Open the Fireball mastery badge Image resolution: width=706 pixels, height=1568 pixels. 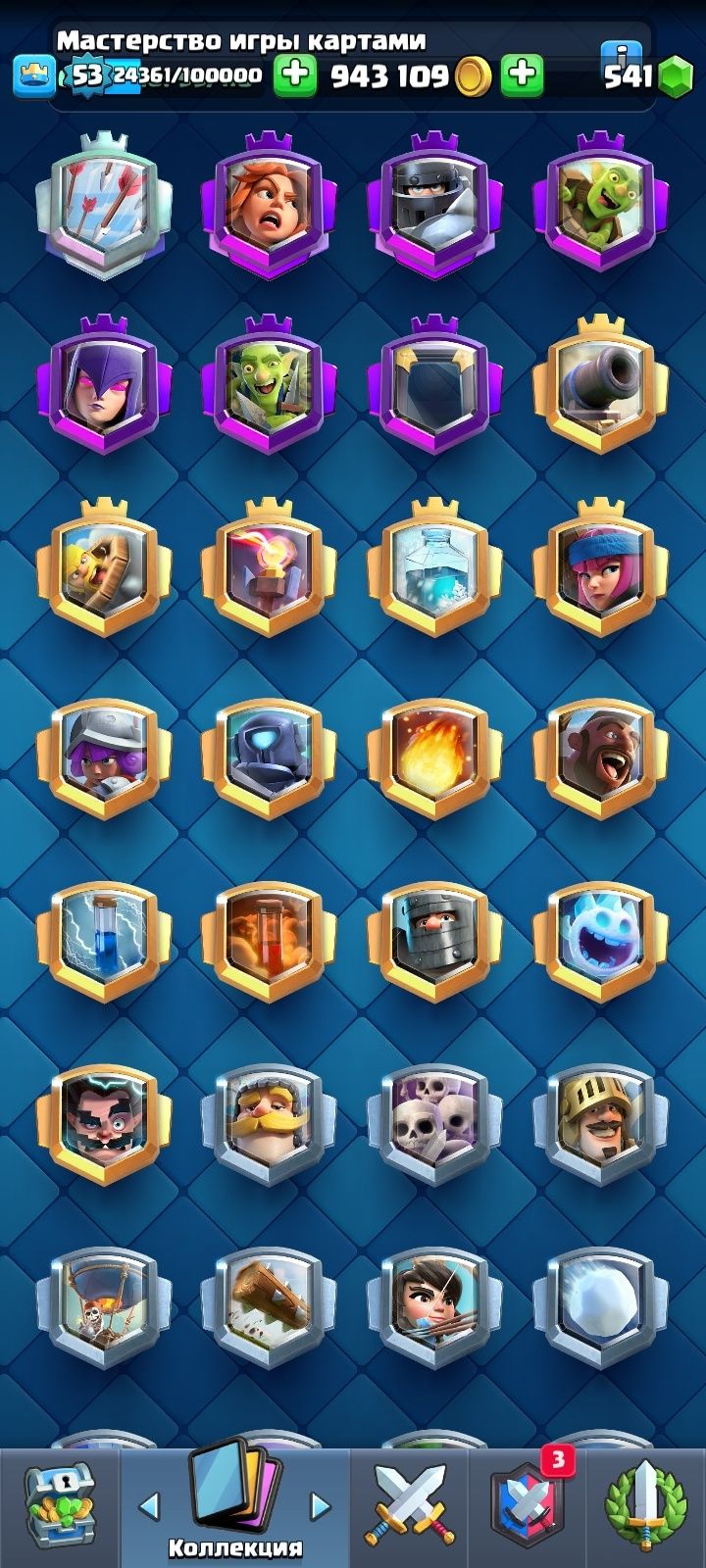[435, 755]
